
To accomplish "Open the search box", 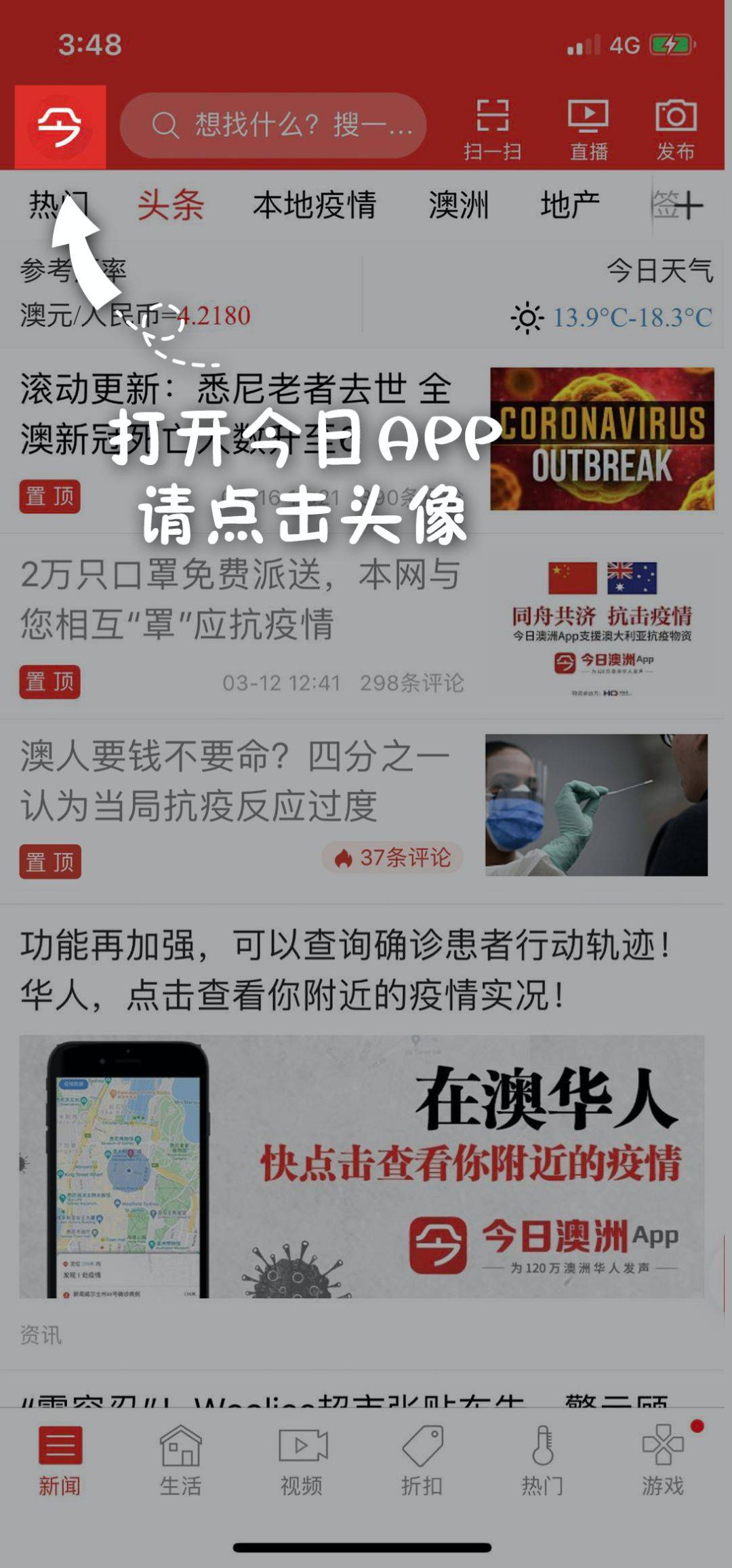I will pos(273,125).
